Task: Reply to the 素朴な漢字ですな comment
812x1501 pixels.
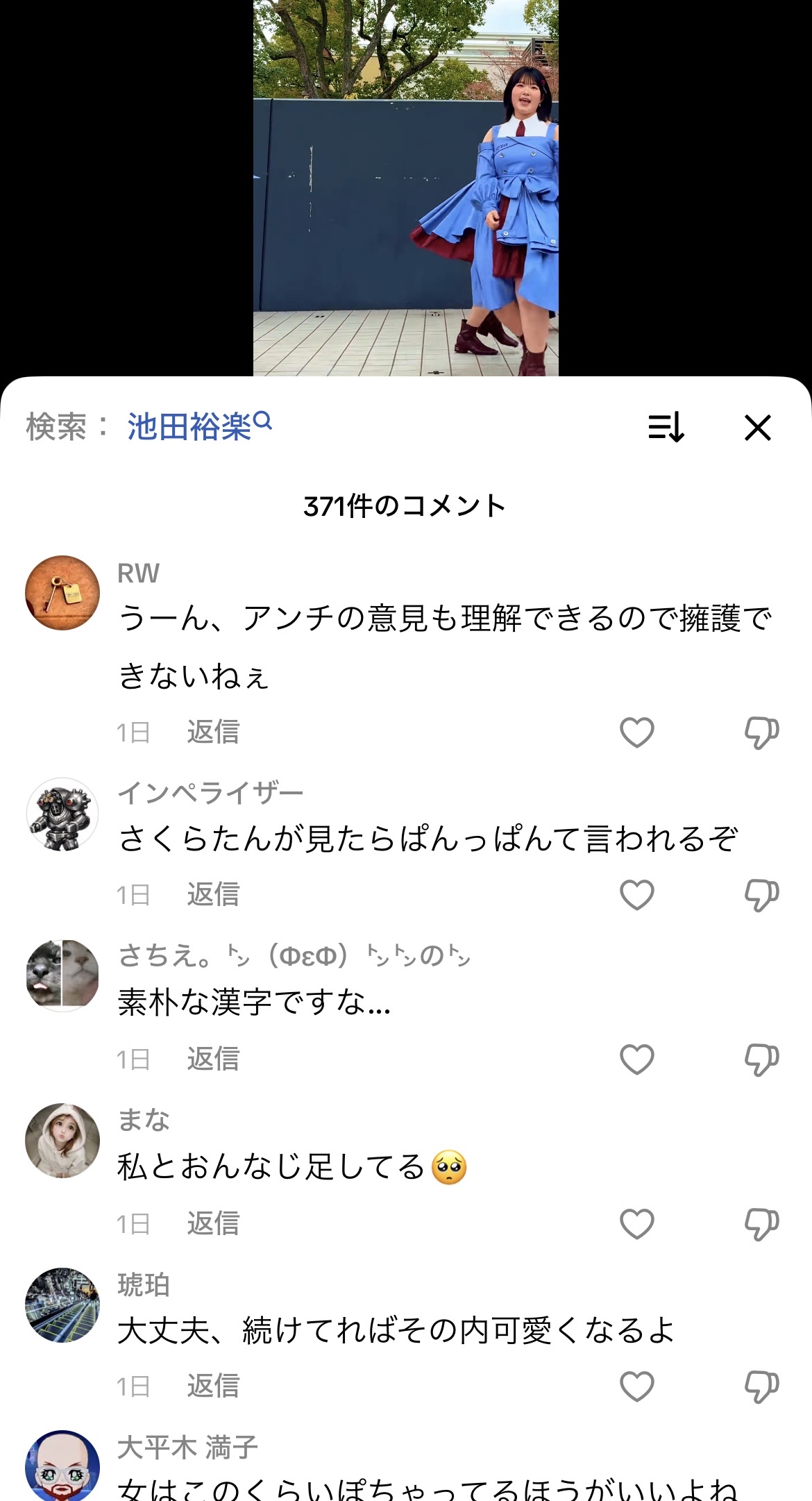Action: (213, 1059)
